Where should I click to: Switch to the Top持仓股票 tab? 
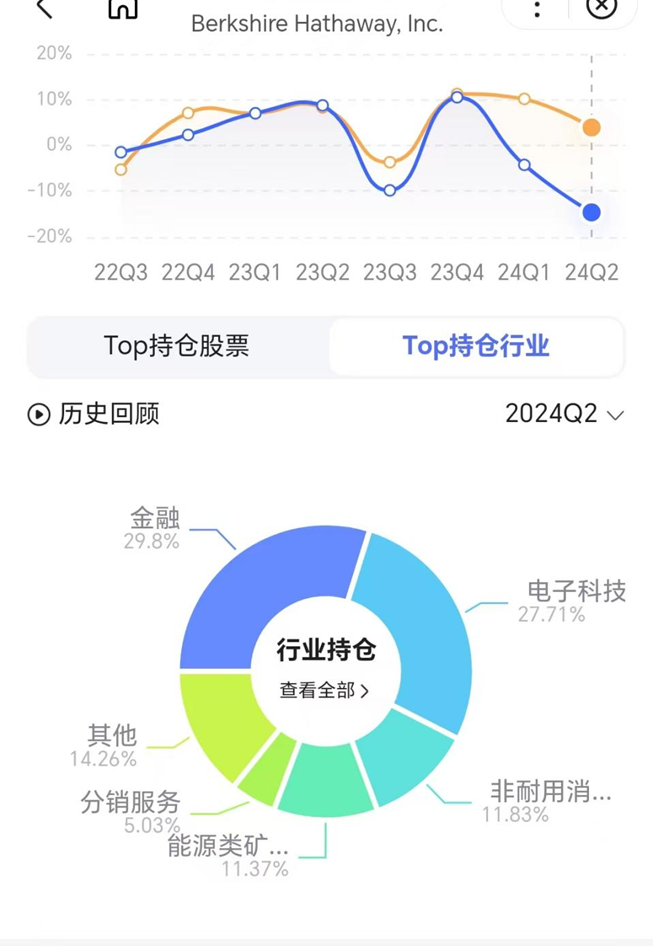177,346
